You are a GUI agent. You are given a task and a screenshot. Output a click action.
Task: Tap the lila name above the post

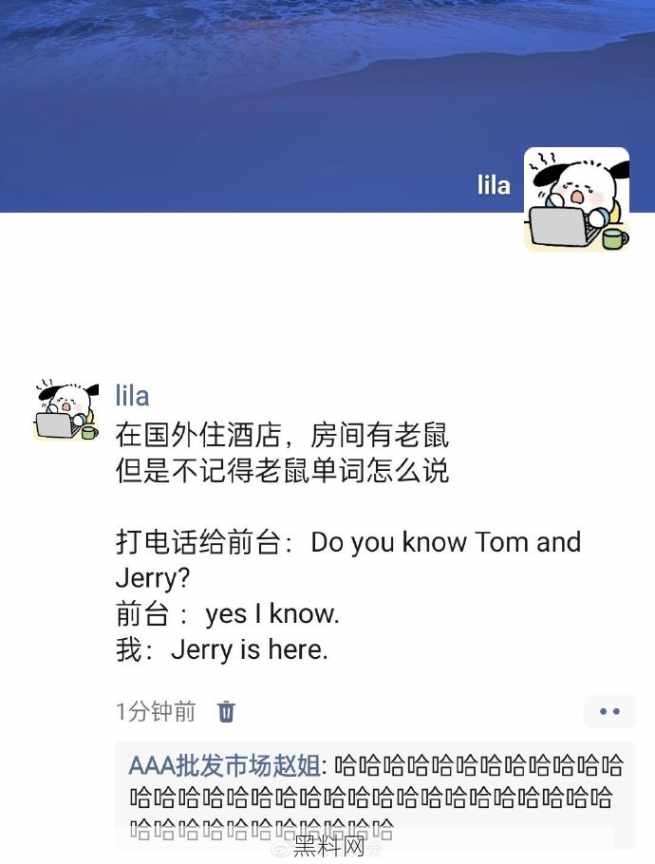tap(132, 396)
